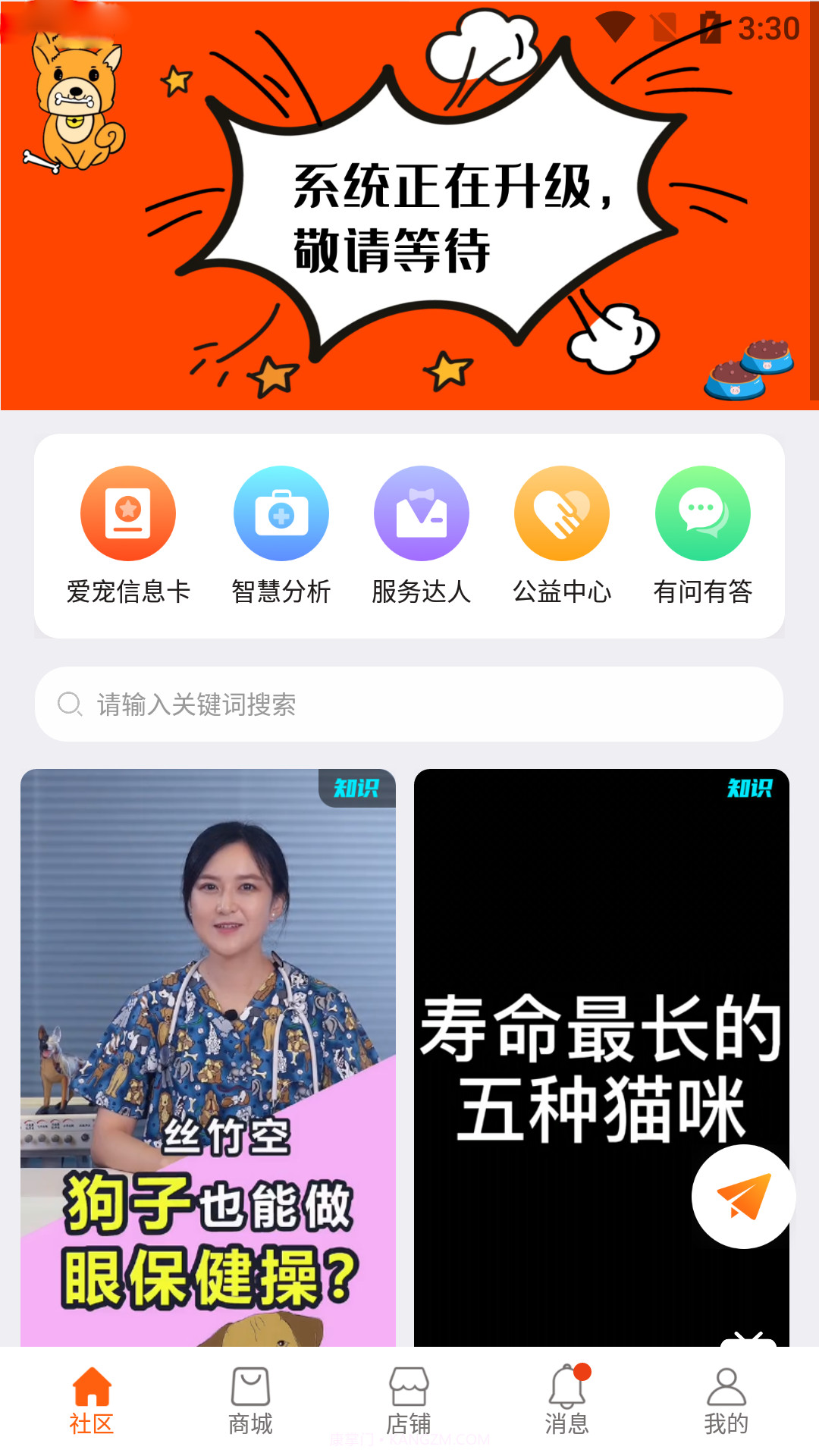Click the keyword search input field
The height and width of the screenshot is (1456, 819).
(409, 704)
